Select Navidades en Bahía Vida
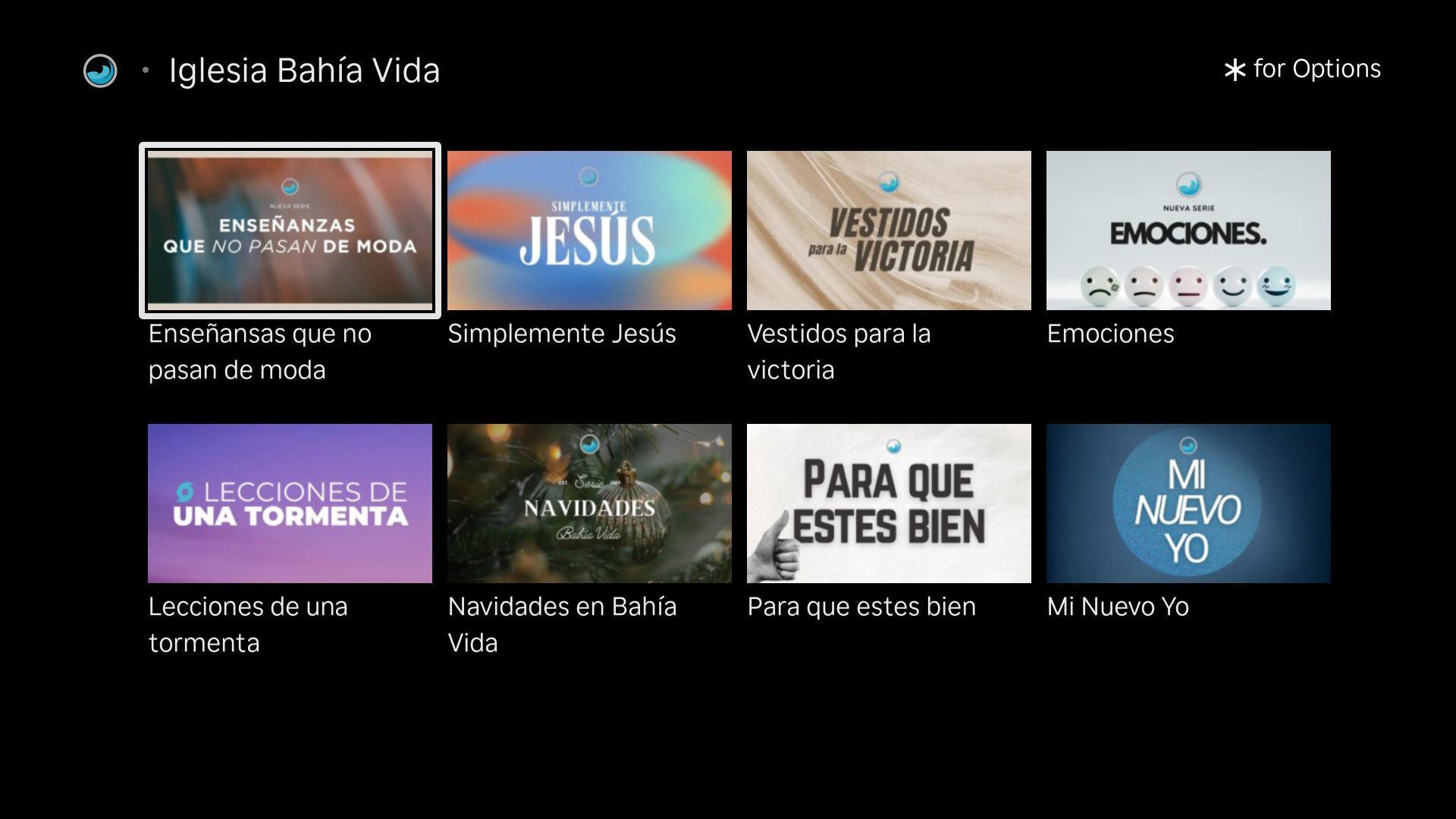 pyautogui.click(x=589, y=503)
